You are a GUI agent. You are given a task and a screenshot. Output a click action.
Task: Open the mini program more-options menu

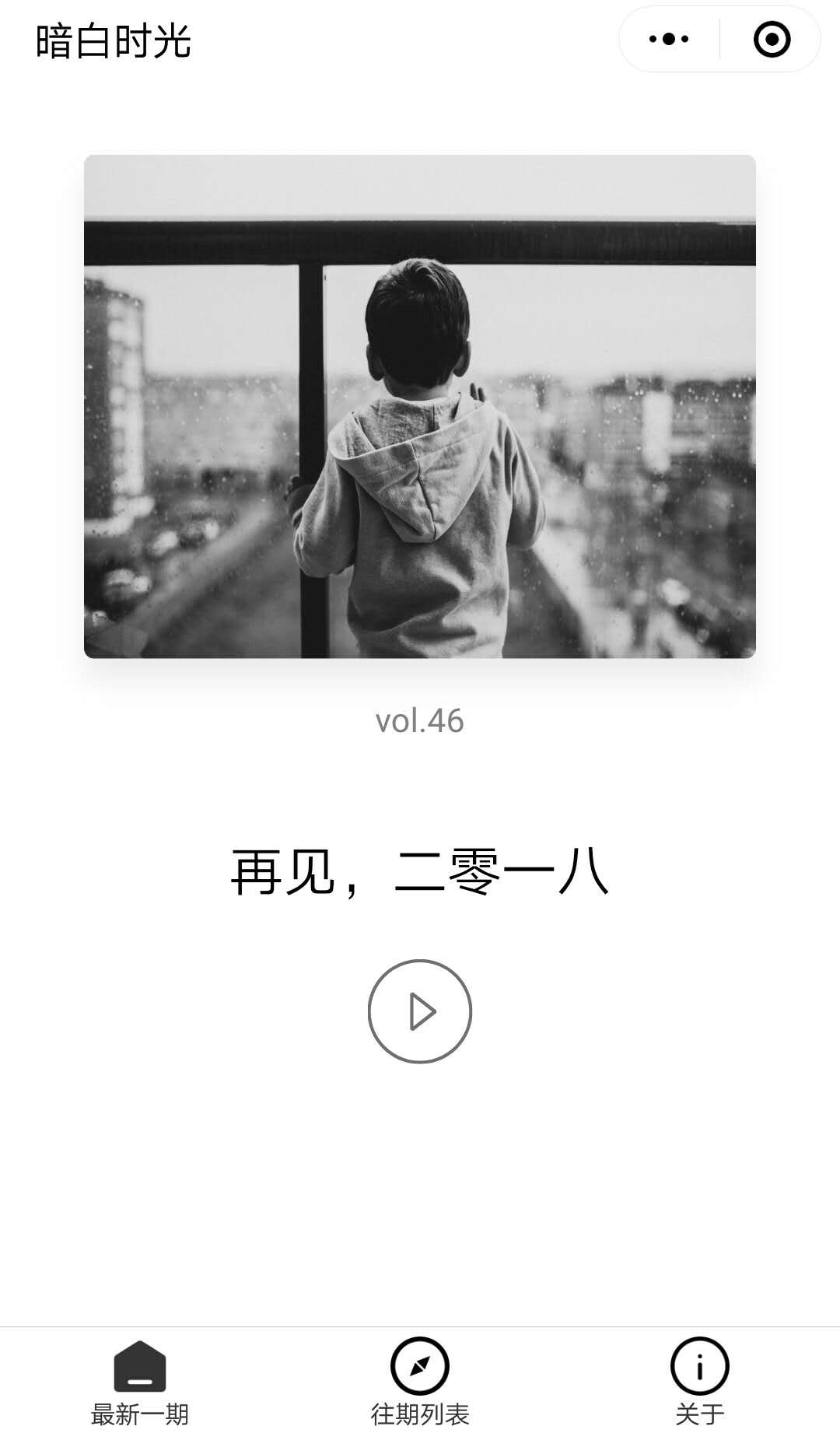point(669,39)
